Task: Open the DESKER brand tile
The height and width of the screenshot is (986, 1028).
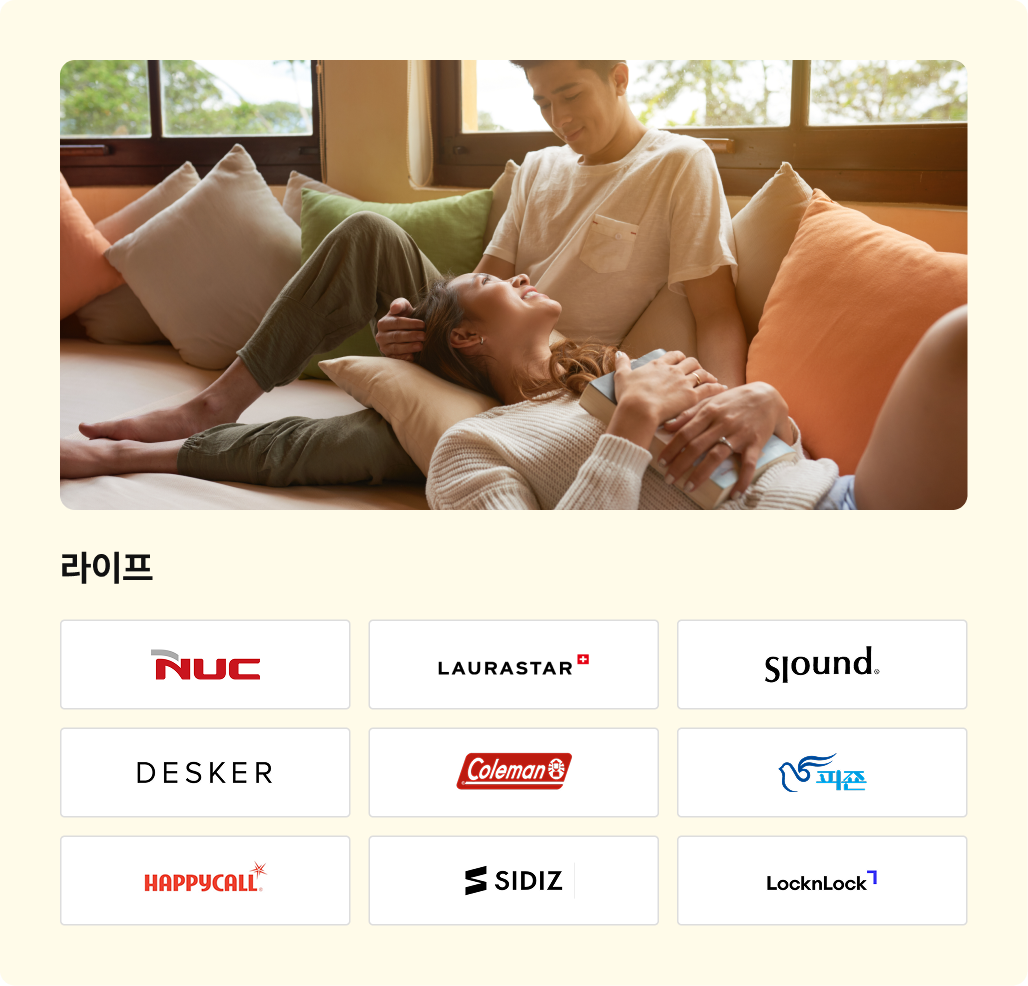Action: (205, 772)
